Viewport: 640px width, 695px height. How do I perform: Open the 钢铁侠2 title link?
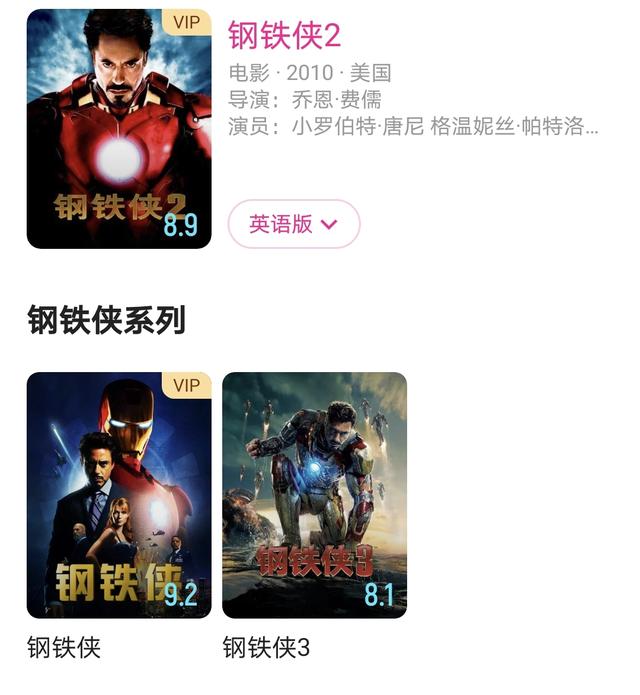coord(285,35)
